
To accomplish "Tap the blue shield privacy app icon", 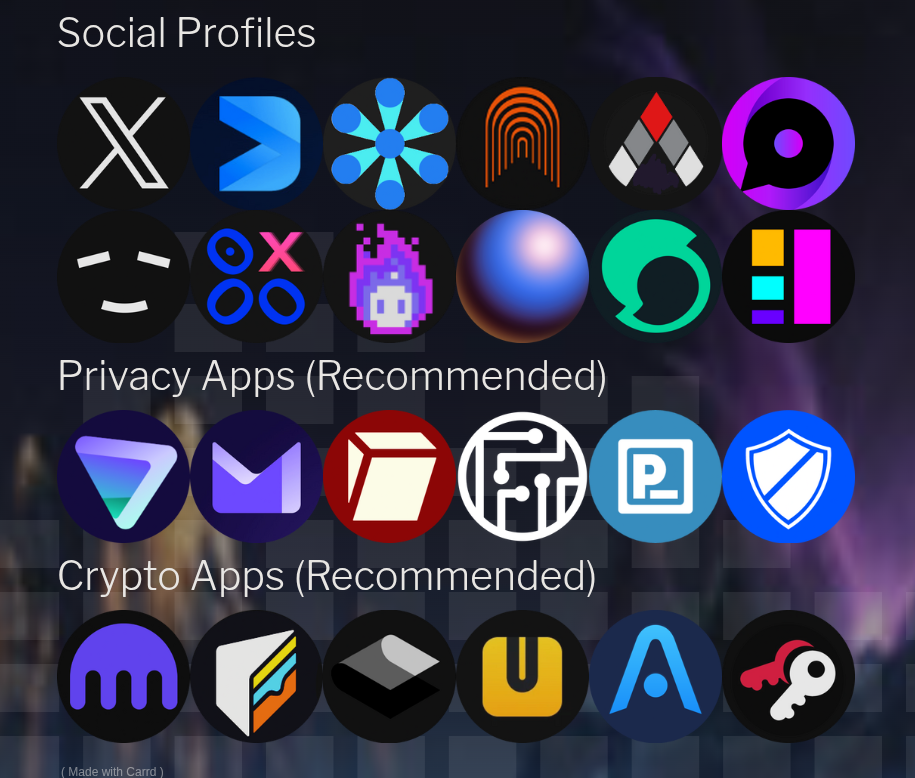I will pos(788,476).
